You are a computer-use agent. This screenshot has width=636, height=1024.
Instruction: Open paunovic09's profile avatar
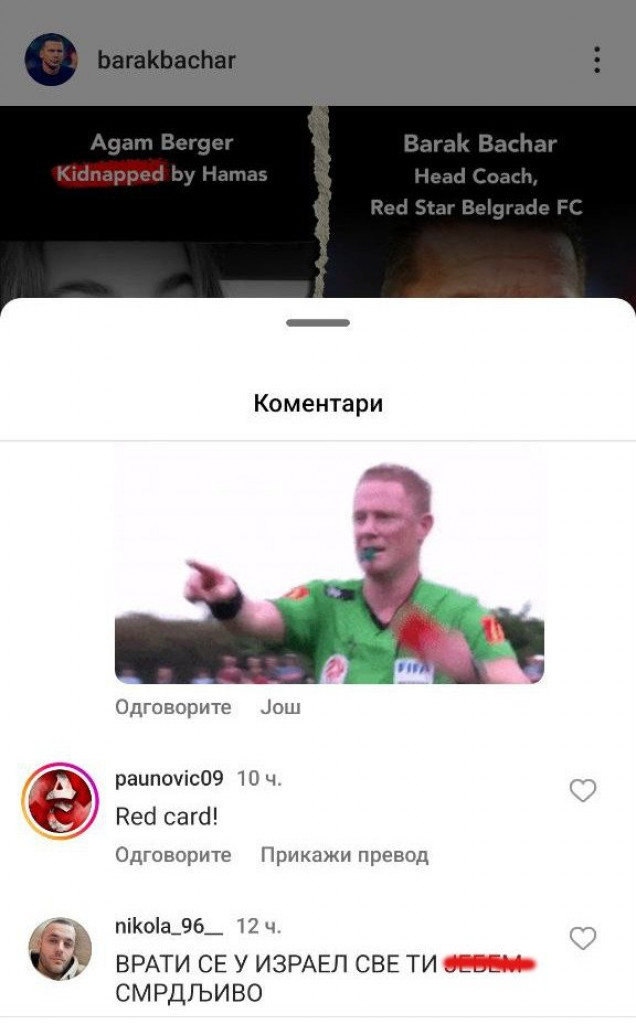(x=60, y=801)
